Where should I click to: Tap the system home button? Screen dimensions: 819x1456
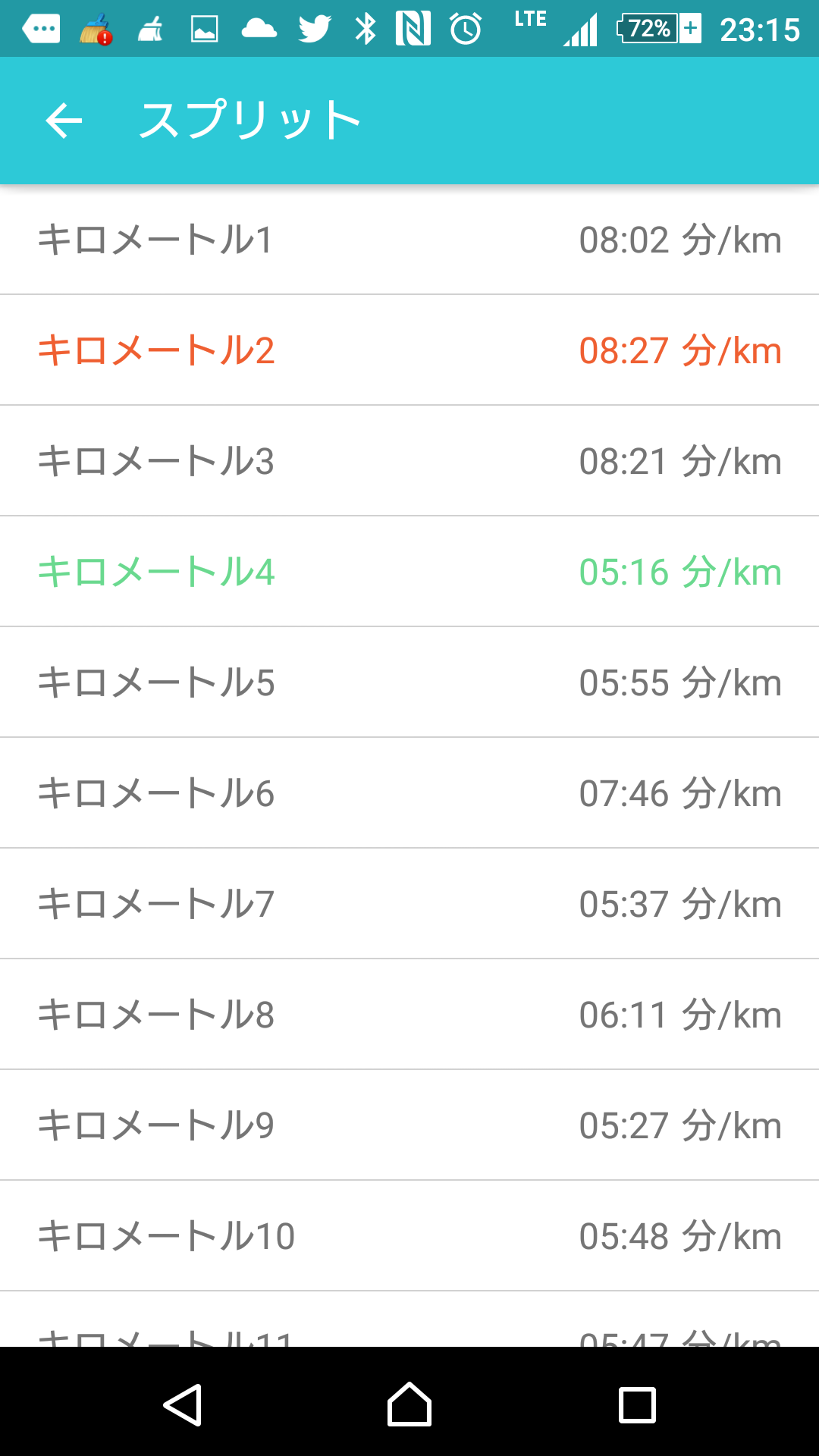(x=409, y=1404)
